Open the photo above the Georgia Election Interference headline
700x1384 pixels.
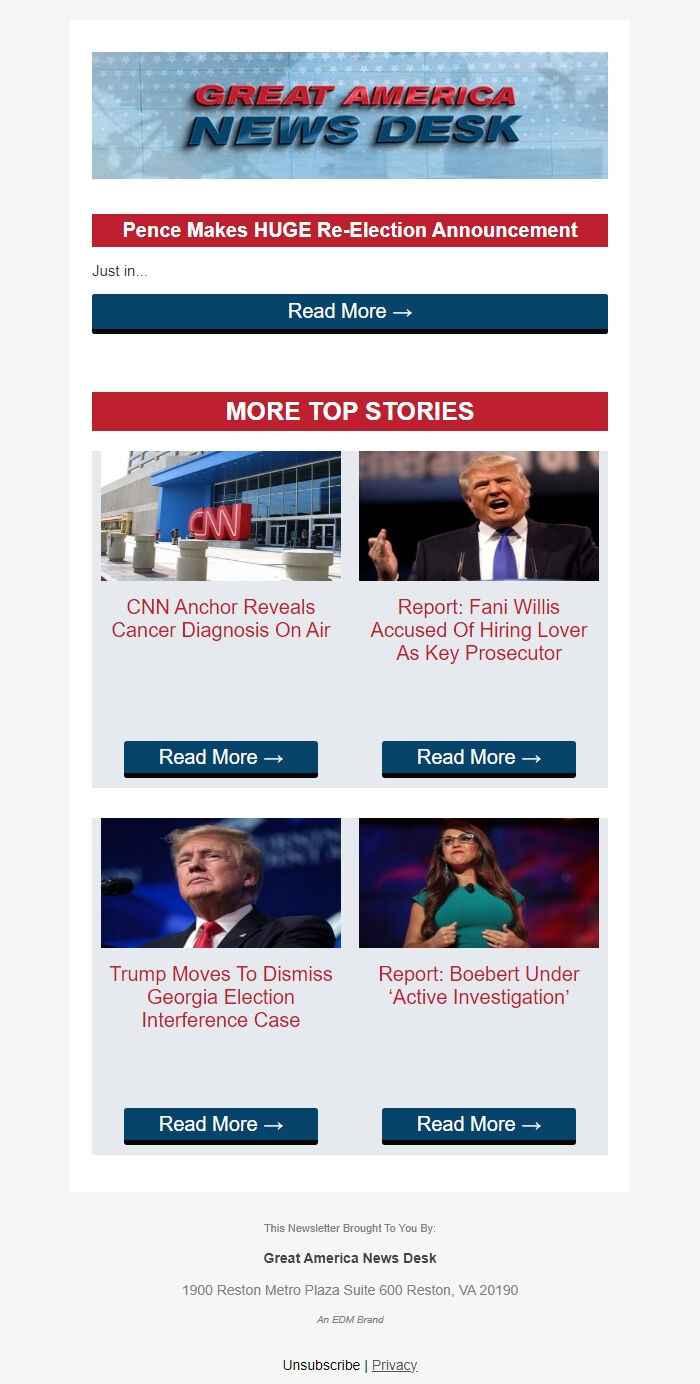click(x=221, y=883)
